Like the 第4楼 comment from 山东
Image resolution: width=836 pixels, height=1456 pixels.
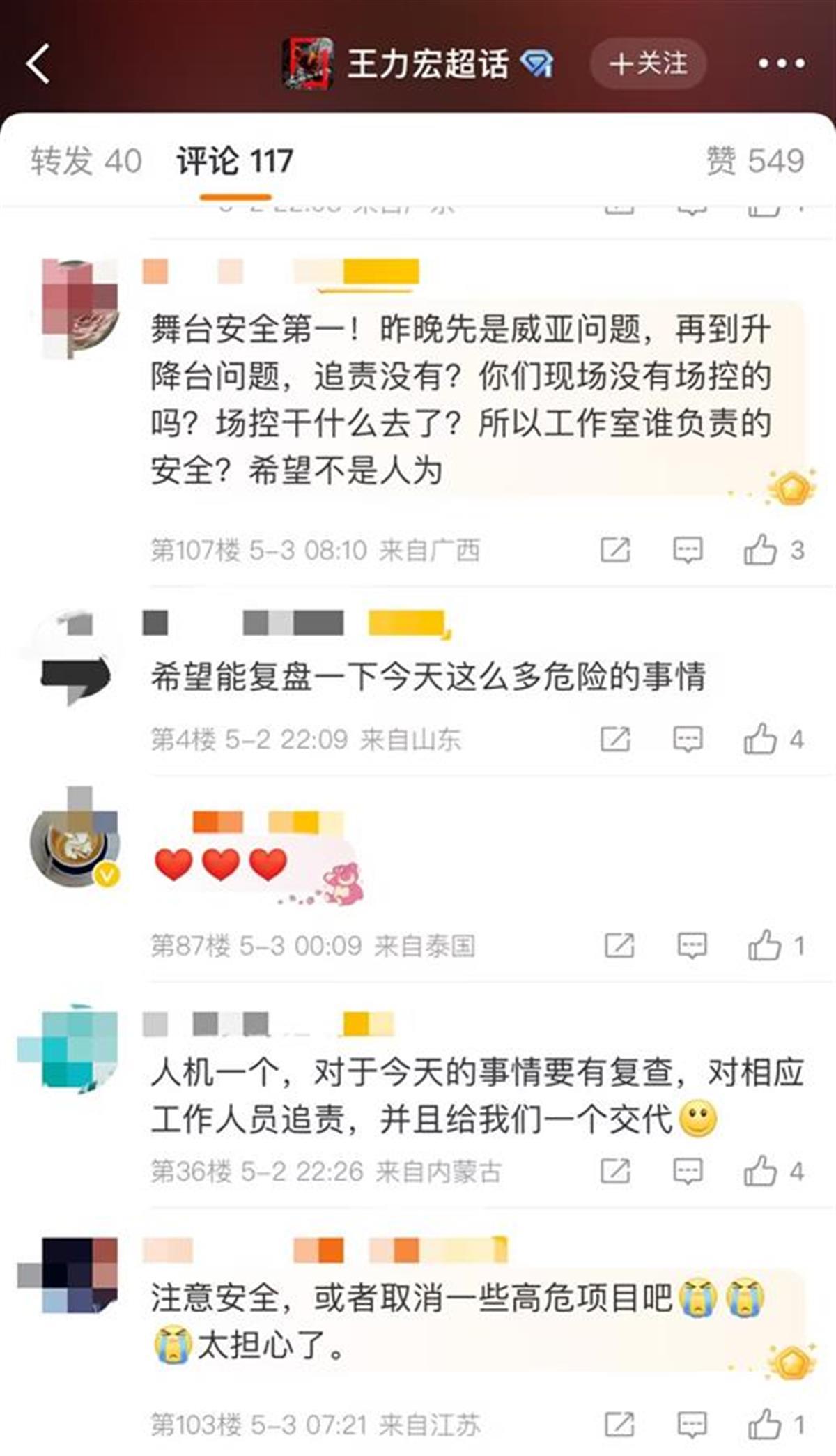760,739
